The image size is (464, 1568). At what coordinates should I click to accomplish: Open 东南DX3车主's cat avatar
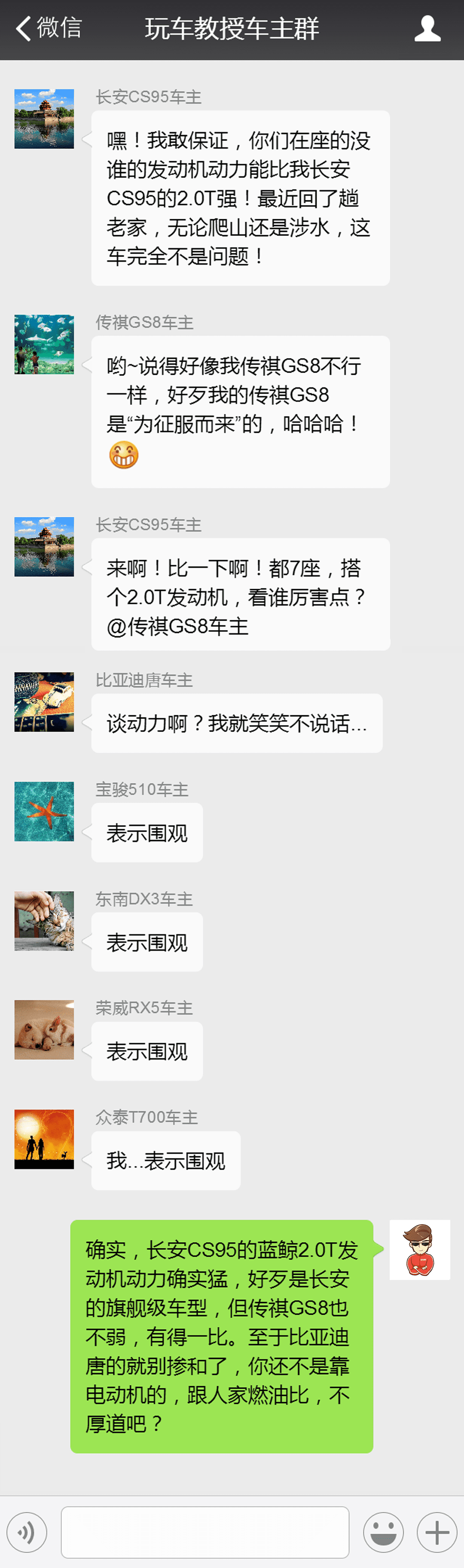[44, 921]
